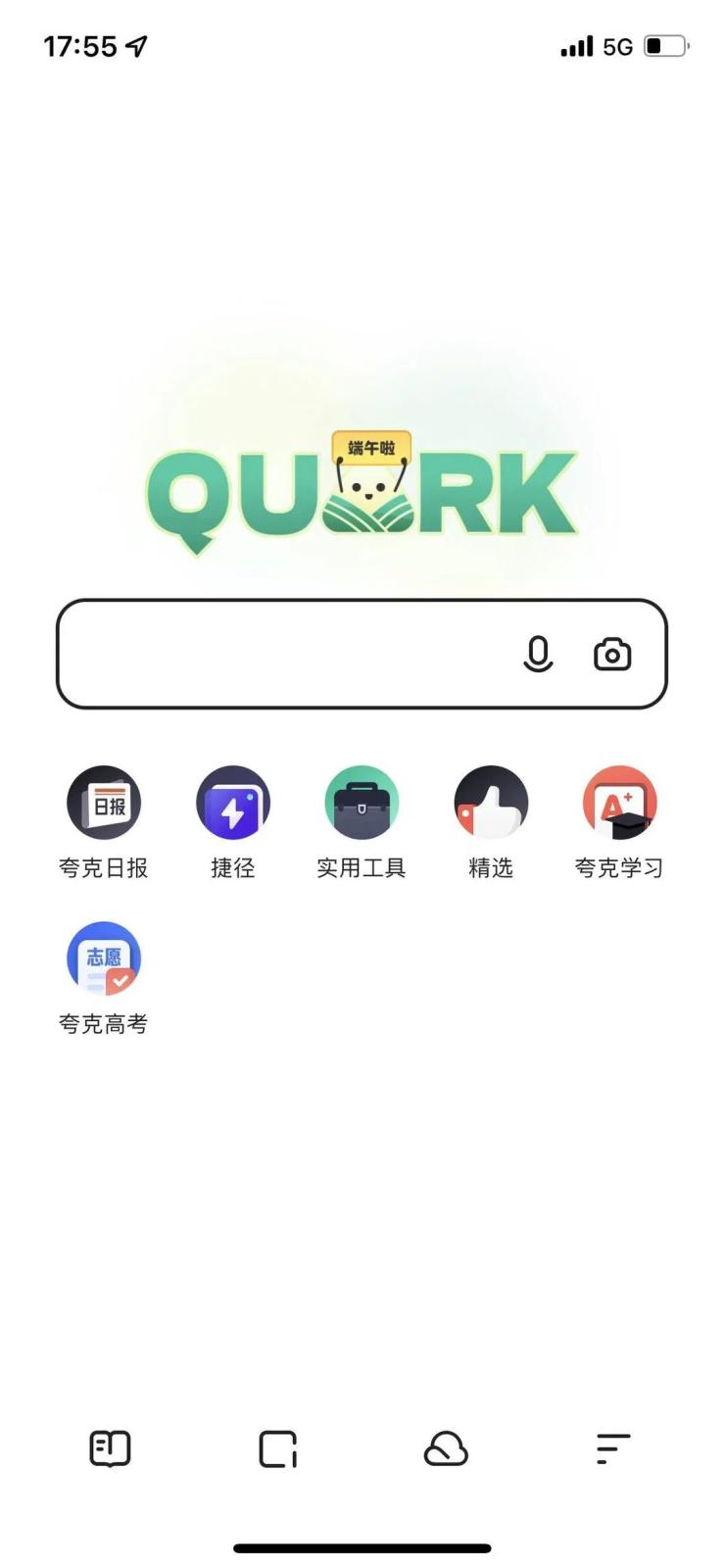This screenshot has width=724, height=1568.
Task: Go to 精选 picks
Action: 491,804
